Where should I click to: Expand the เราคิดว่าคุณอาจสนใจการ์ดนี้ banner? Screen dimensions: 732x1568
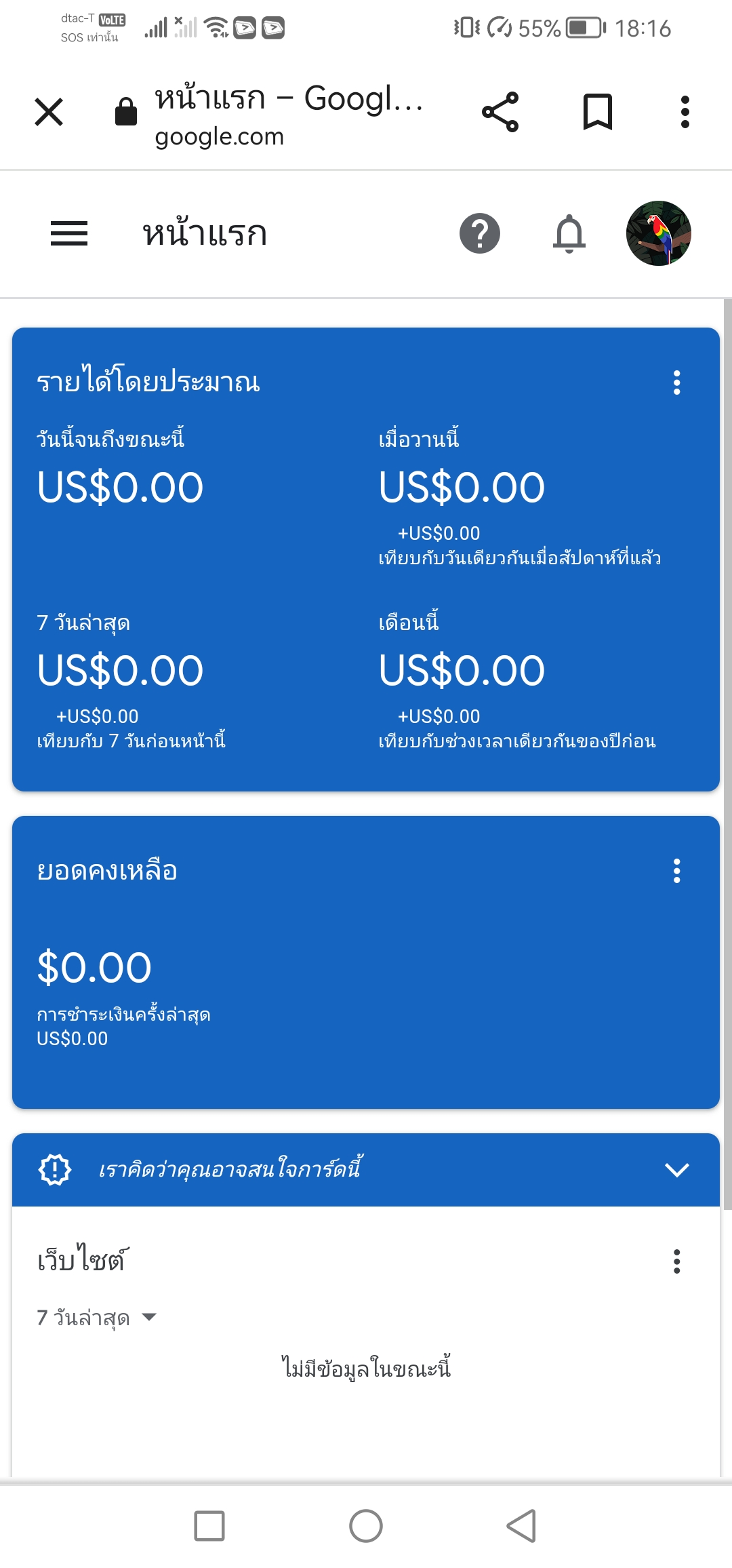(x=676, y=1170)
